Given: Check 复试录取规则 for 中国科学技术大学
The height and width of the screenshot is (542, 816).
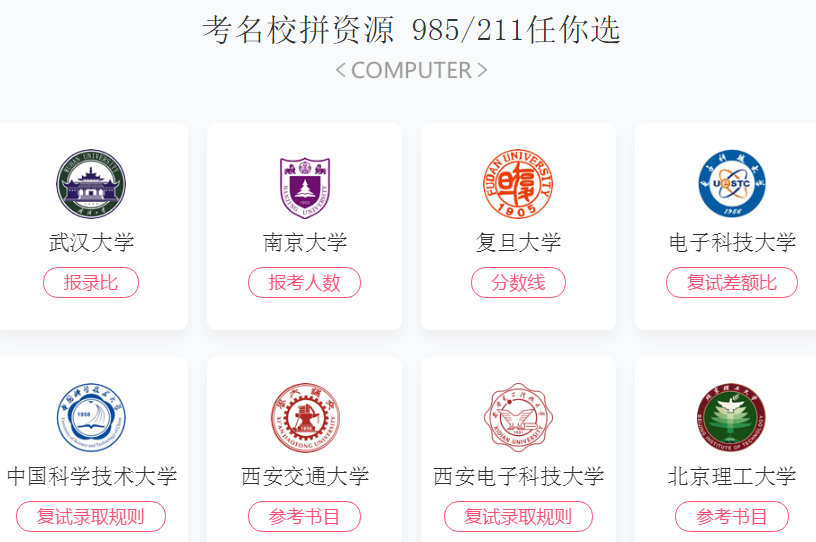Looking at the screenshot, I should (x=91, y=517).
